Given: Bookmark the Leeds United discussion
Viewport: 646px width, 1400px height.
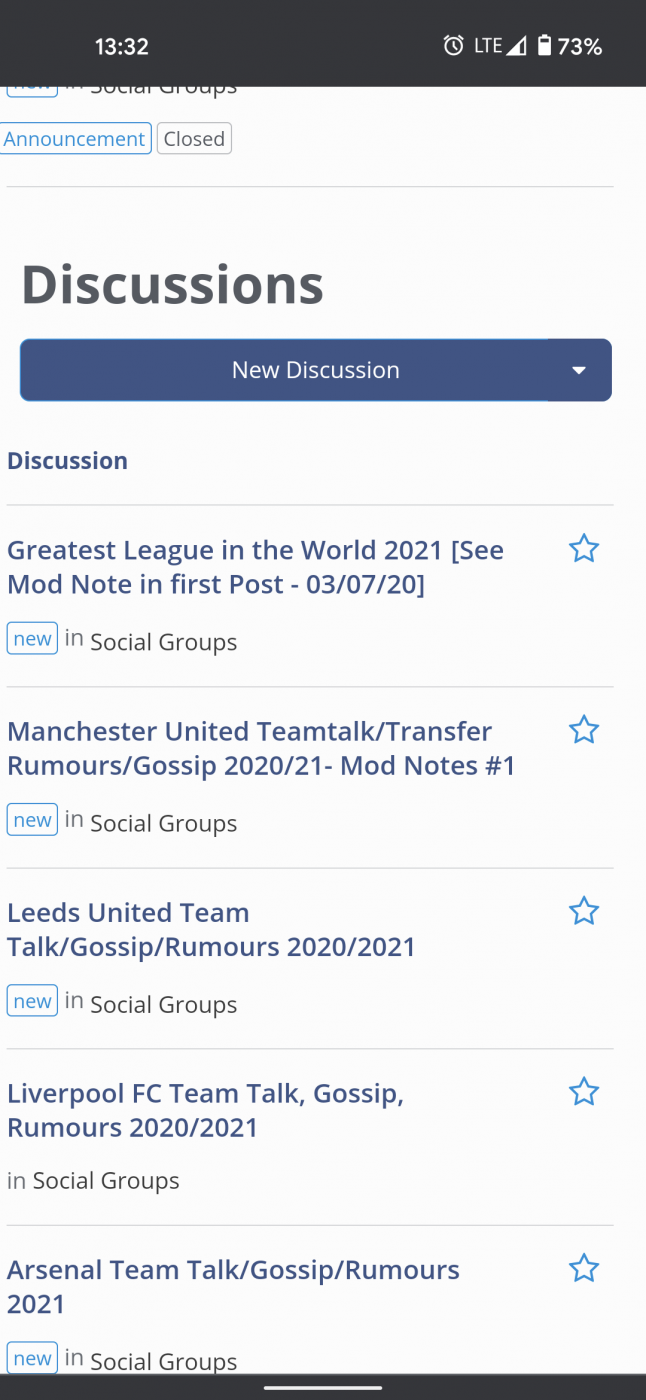Looking at the screenshot, I should point(584,911).
